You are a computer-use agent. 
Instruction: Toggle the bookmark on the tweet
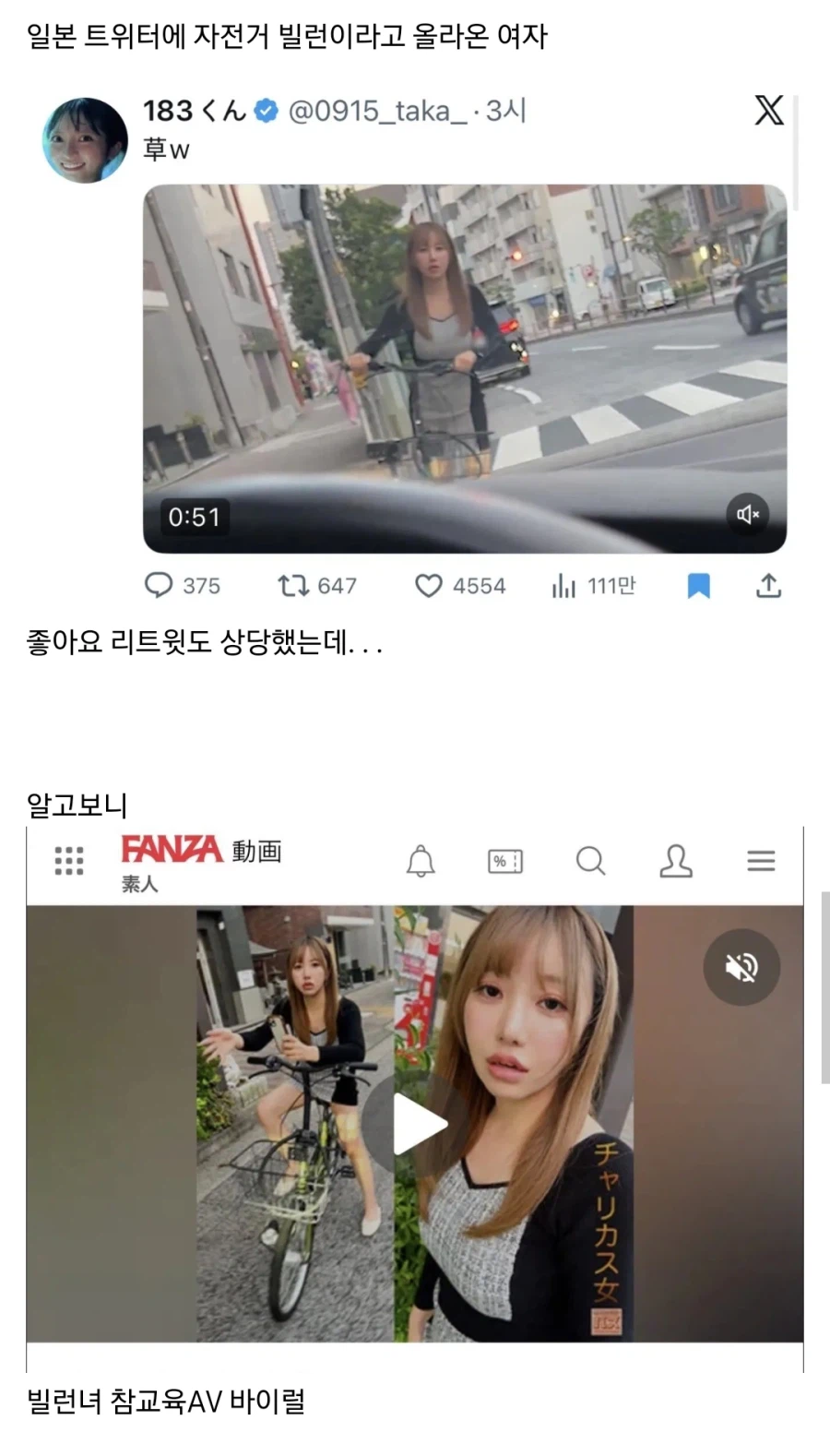(699, 586)
